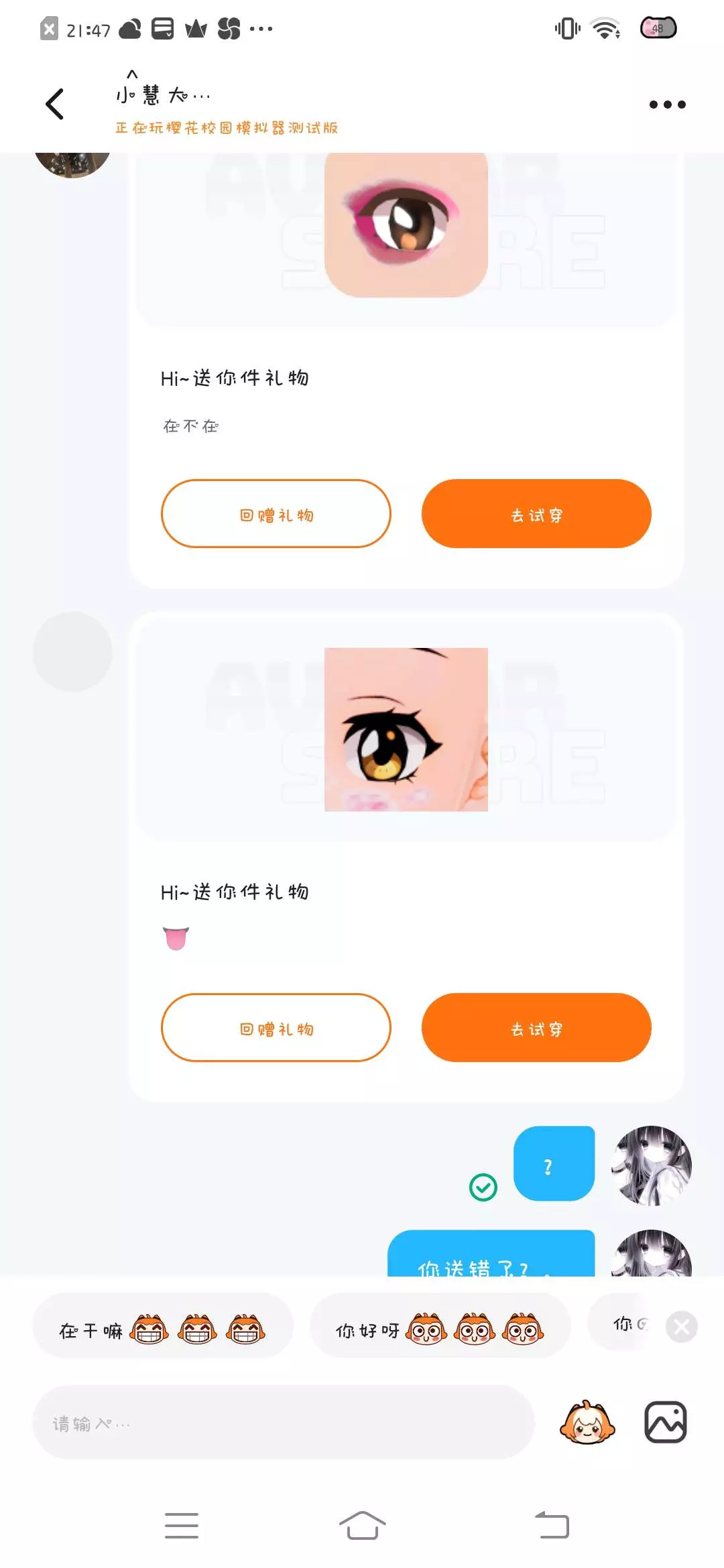
Task: Tap 去试穿 under the 在不在 gift
Action: [536, 514]
